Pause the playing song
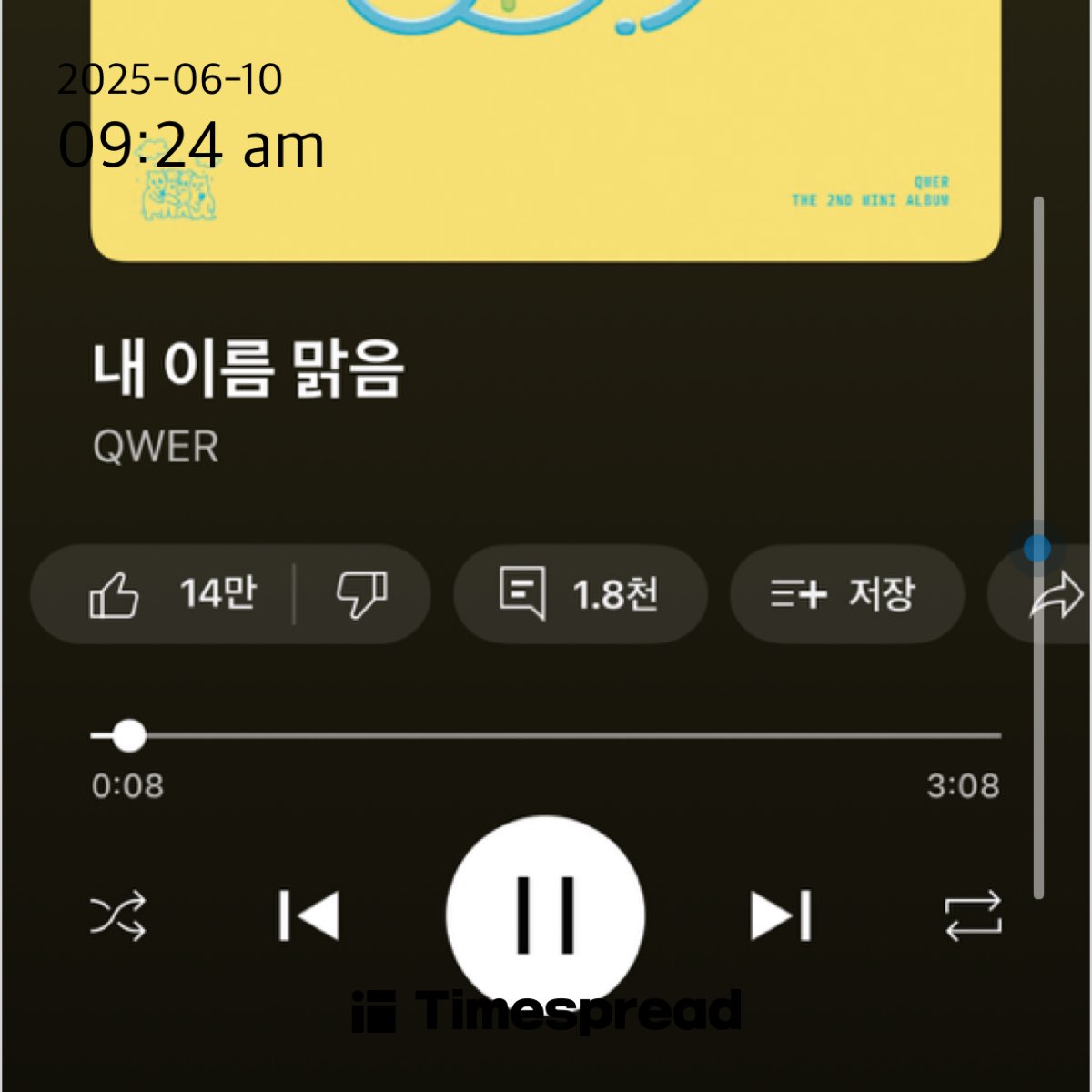The width and height of the screenshot is (1092, 1092). (546, 914)
